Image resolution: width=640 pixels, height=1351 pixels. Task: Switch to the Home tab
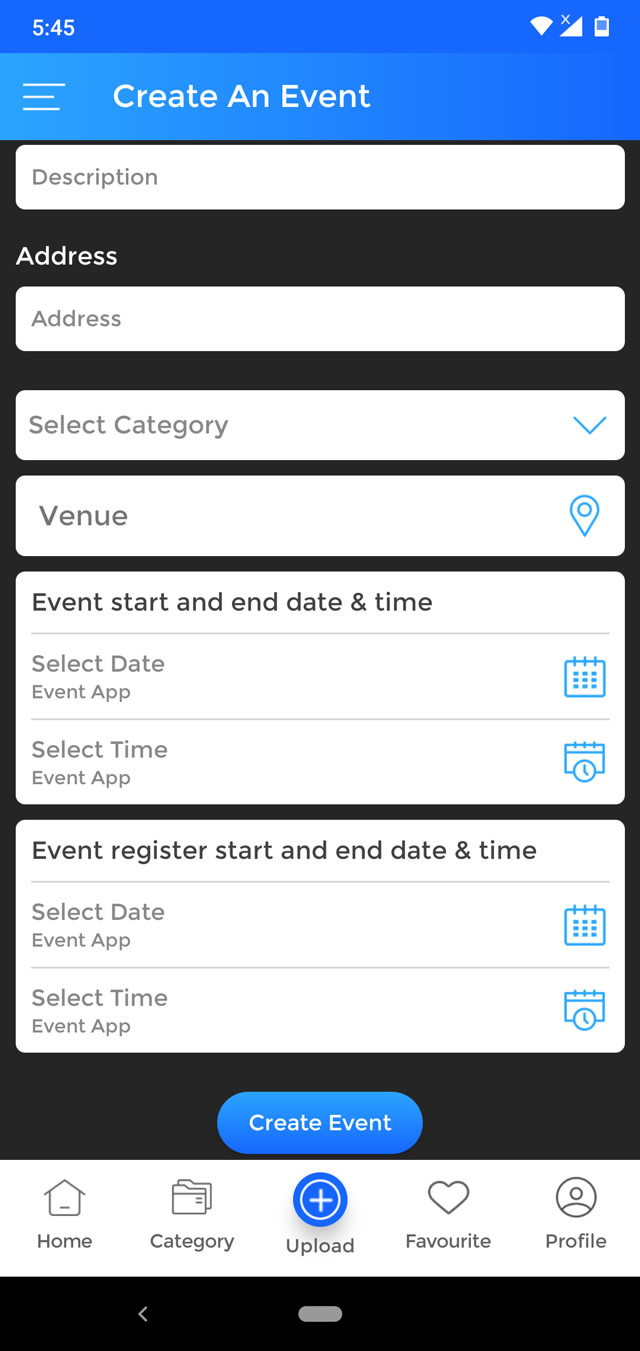pos(64,1215)
